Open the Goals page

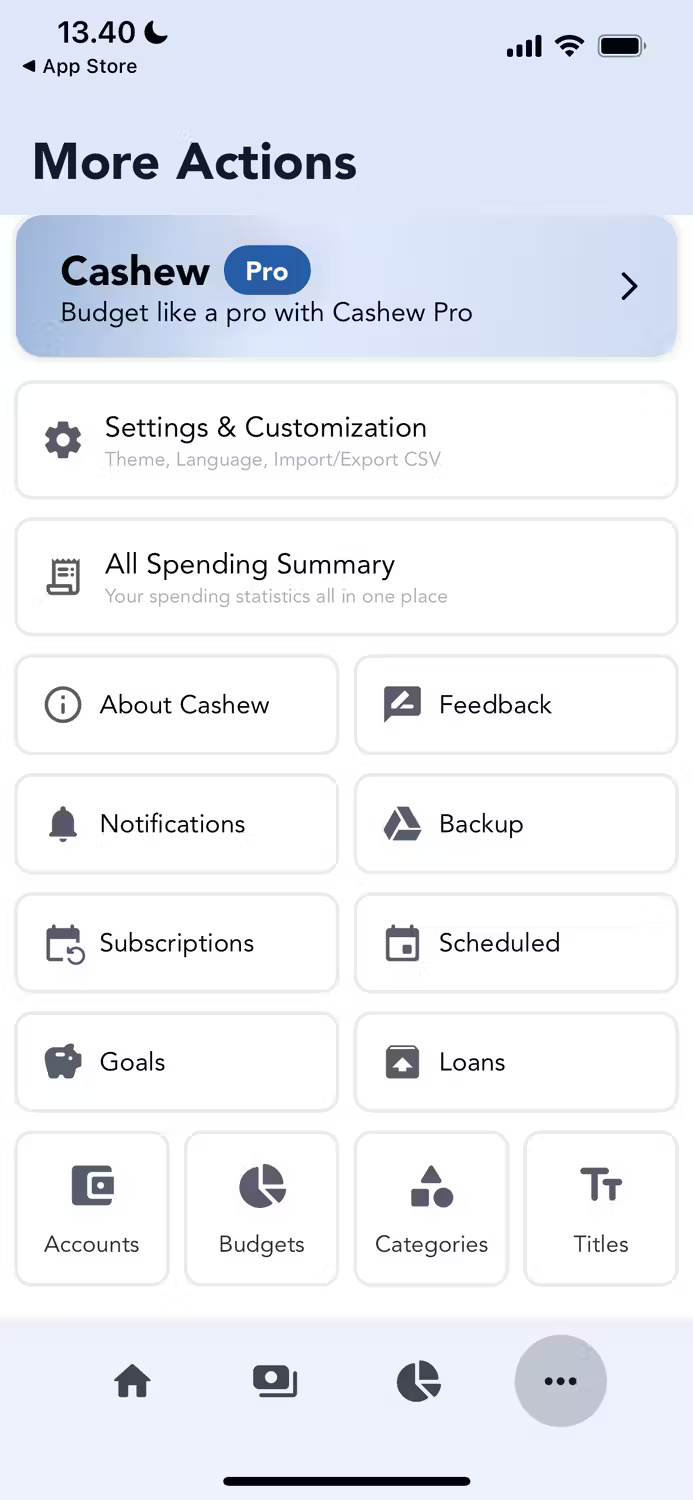click(x=177, y=1062)
